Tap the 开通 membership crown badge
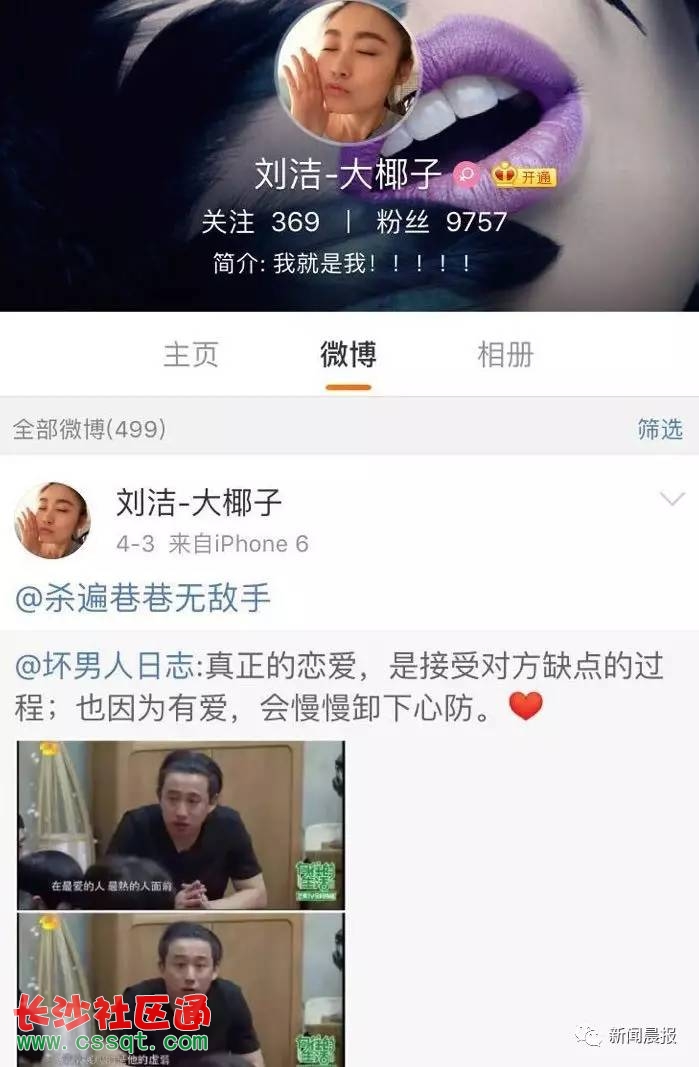 click(x=523, y=176)
